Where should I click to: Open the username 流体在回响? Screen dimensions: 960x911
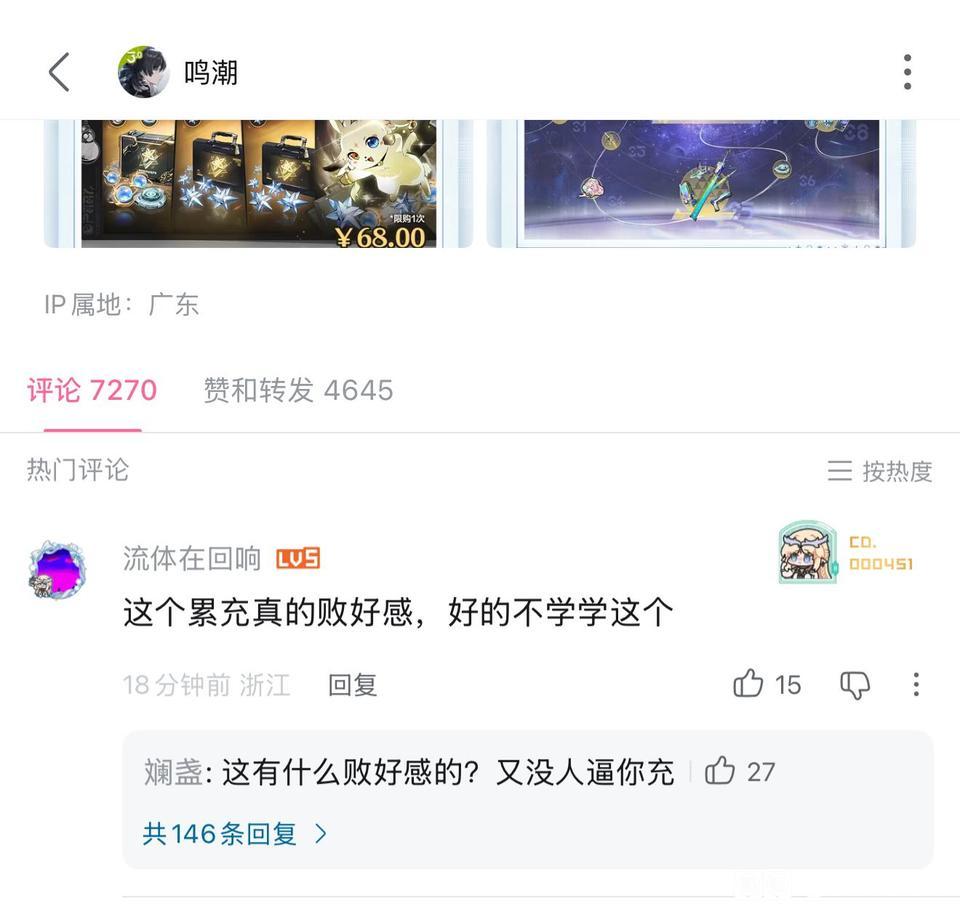click(192, 558)
